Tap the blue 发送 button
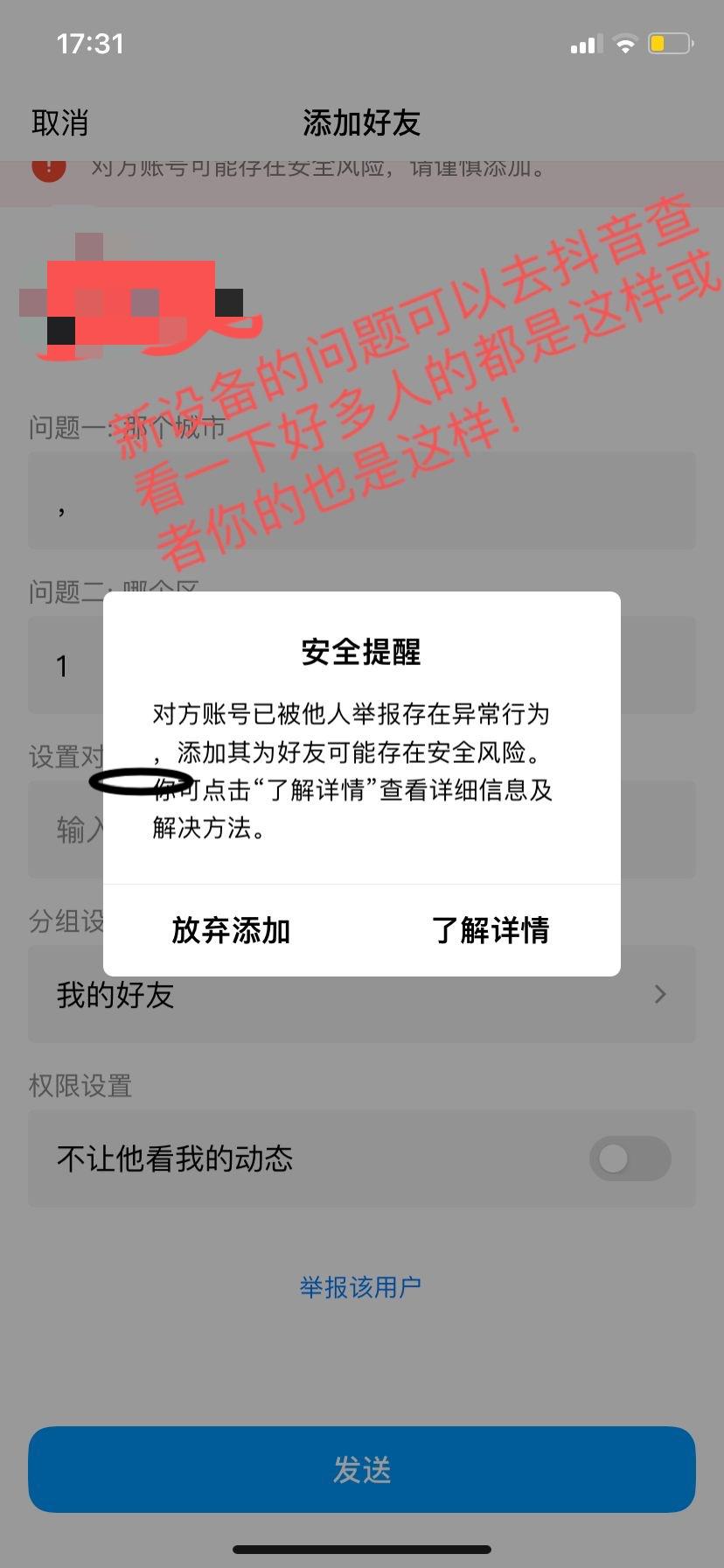This screenshot has width=724, height=1568. 362,1469
